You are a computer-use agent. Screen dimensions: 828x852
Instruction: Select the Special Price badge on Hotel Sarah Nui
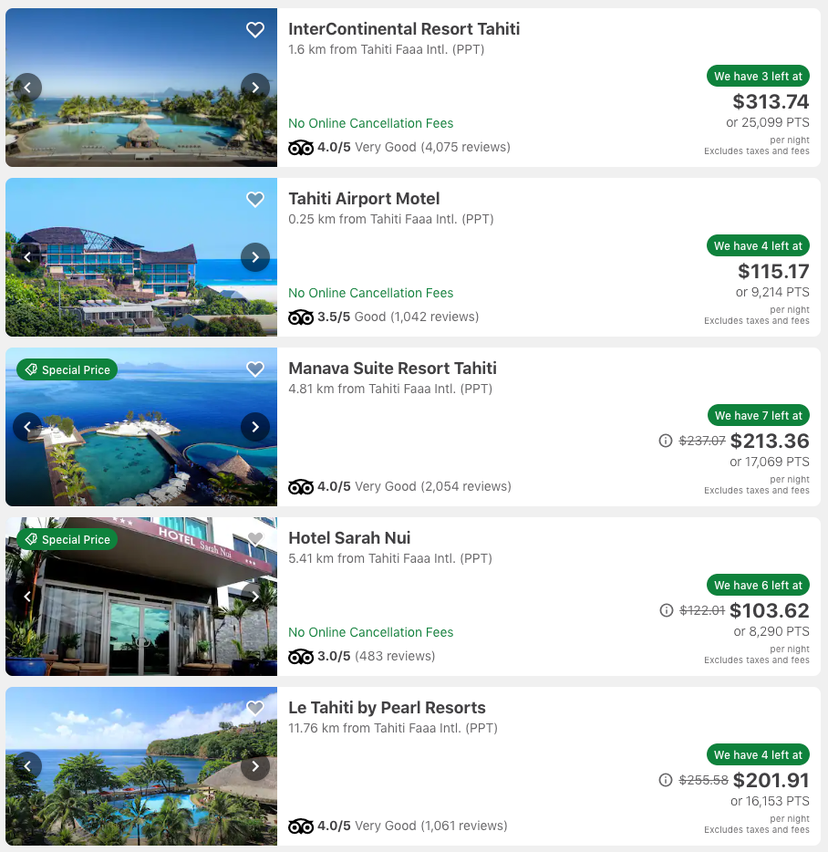pos(67,539)
